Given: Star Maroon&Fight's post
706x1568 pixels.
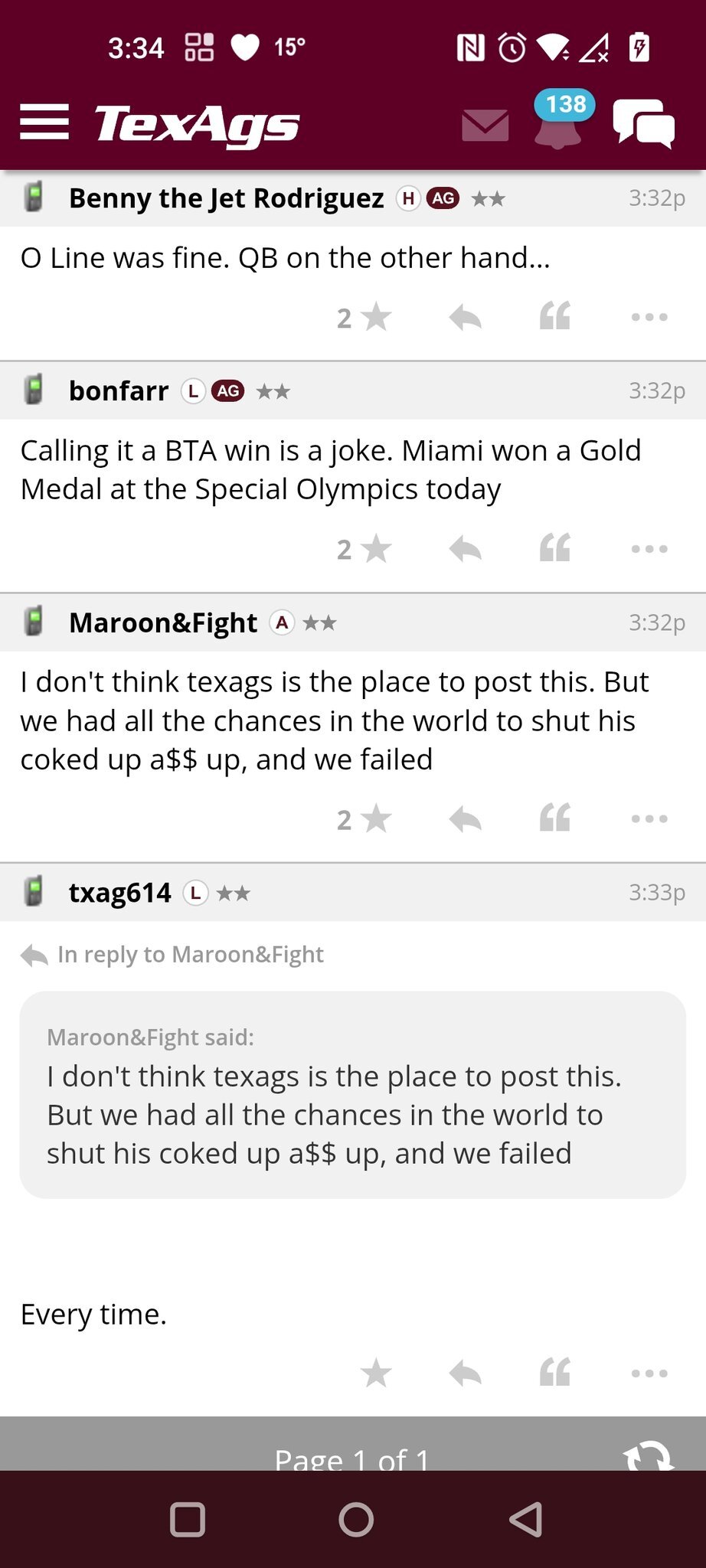Looking at the screenshot, I should coord(375,819).
